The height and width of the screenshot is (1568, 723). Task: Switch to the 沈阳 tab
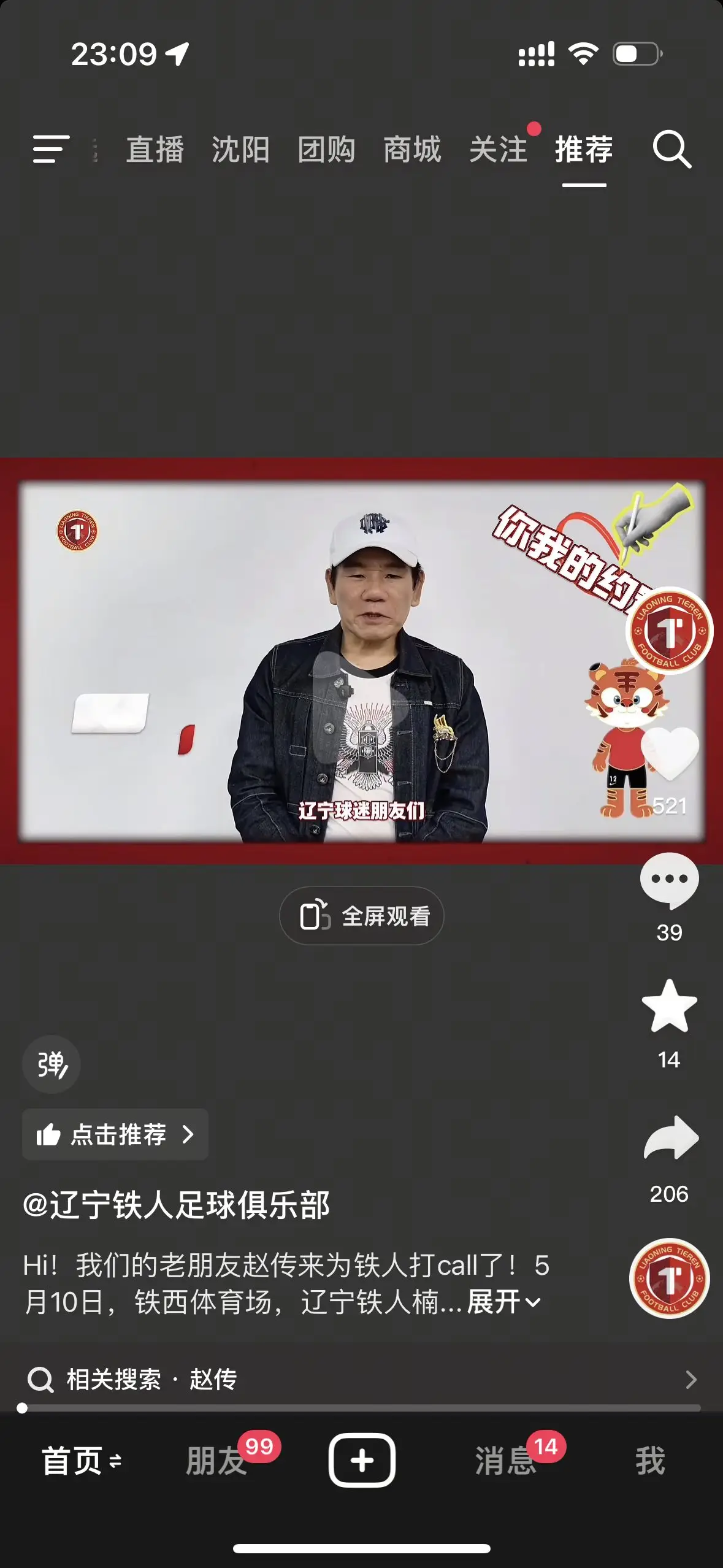click(241, 150)
